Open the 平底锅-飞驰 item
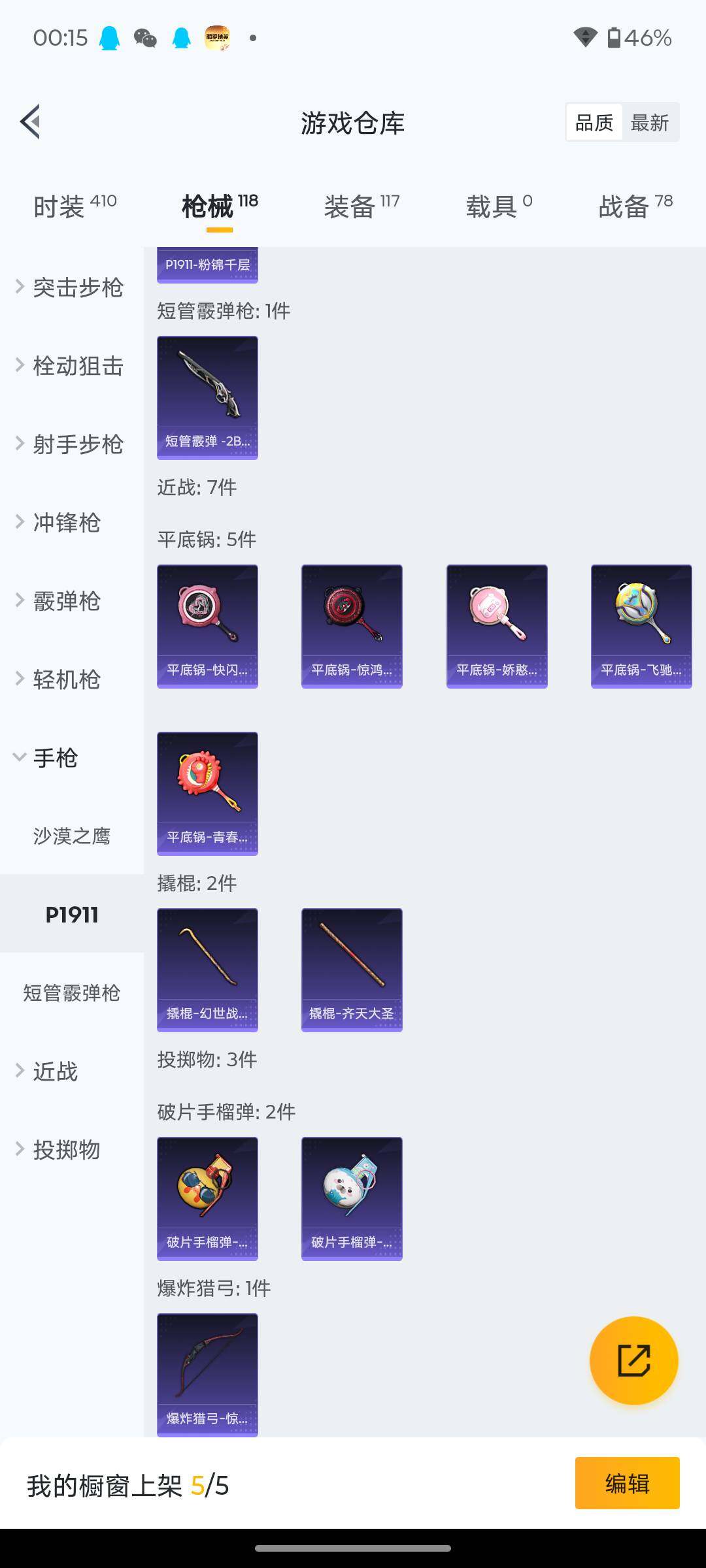 pyautogui.click(x=641, y=626)
